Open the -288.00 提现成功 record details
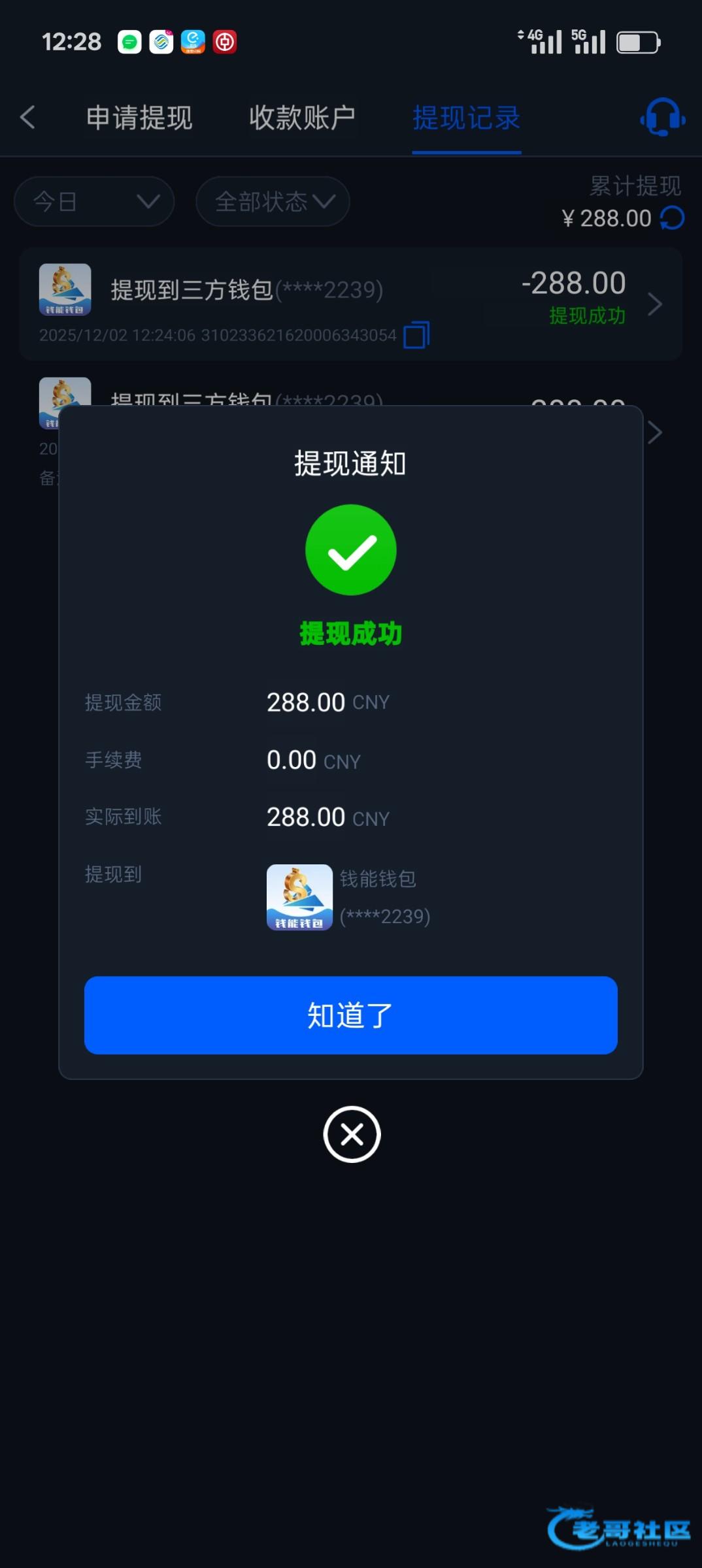 [654, 304]
